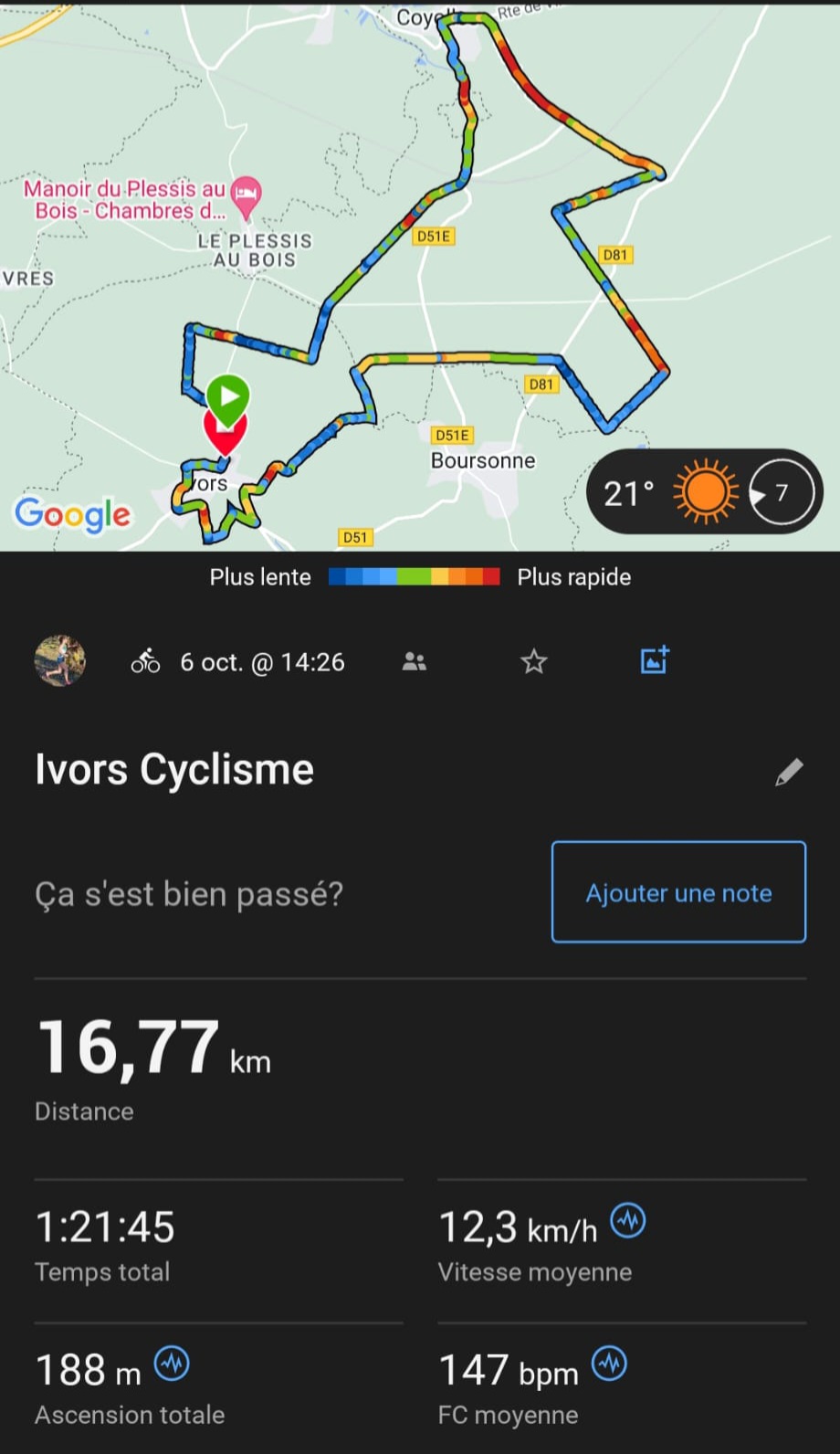Image resolution: width=840 pixels, height=1454 pixels.
Task: Mark this activity as favorite with star
Action: click(534, 661)
